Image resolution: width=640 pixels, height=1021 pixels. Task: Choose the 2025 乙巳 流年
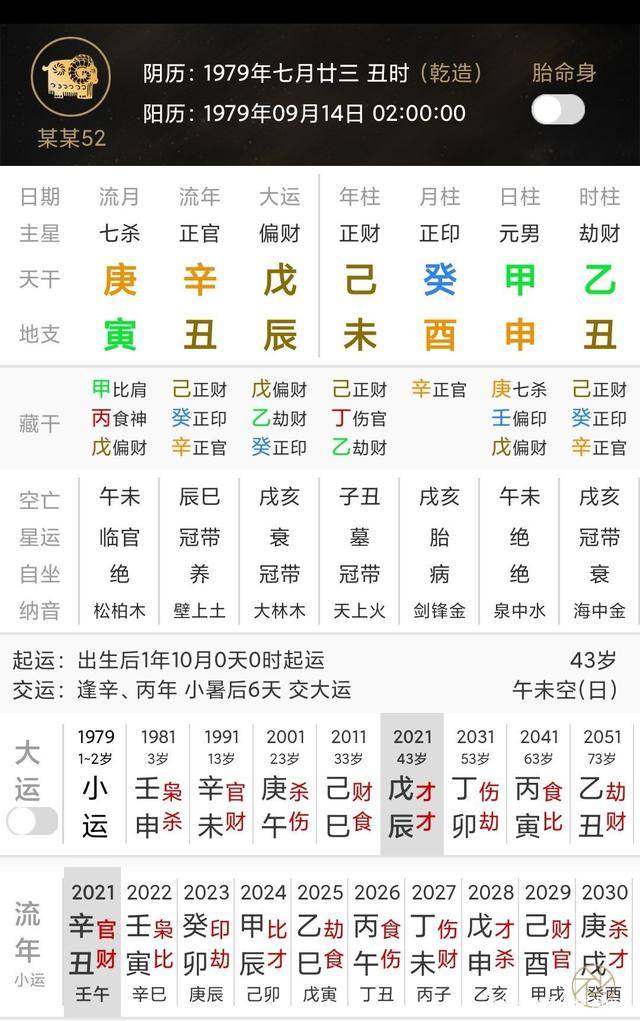coord(320,940)
